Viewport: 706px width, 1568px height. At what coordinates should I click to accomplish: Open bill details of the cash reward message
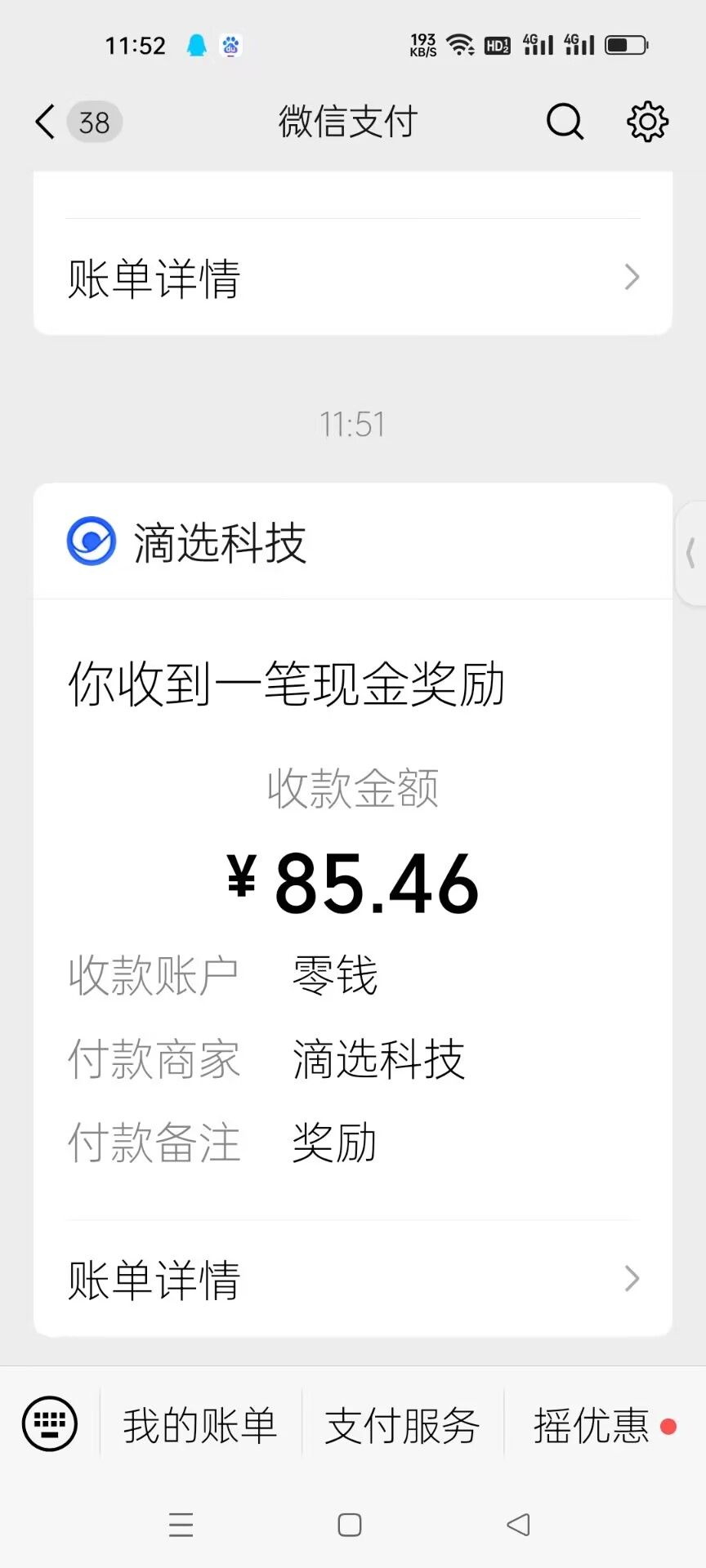351,1278
